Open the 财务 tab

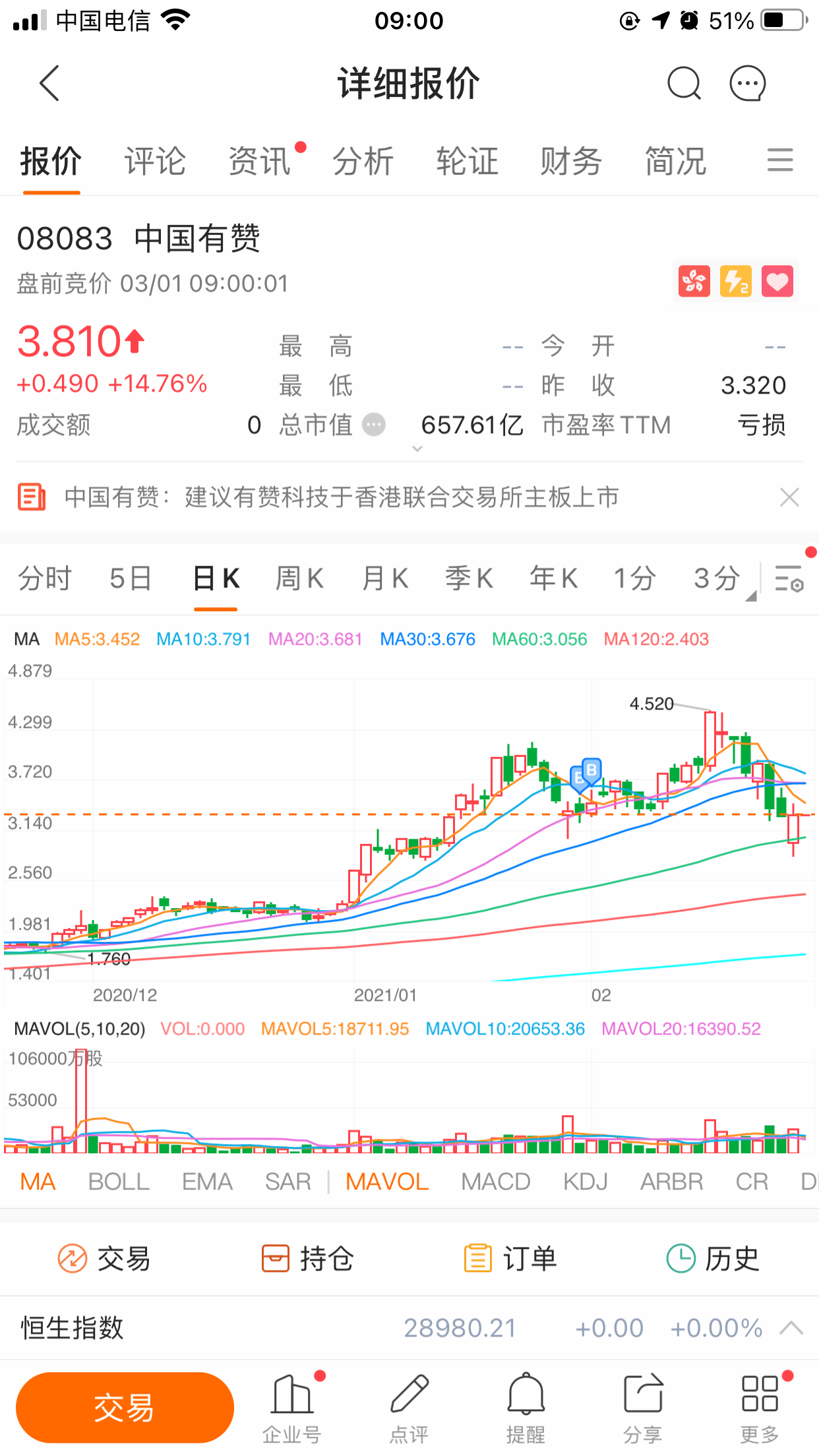tap(571, 162)
